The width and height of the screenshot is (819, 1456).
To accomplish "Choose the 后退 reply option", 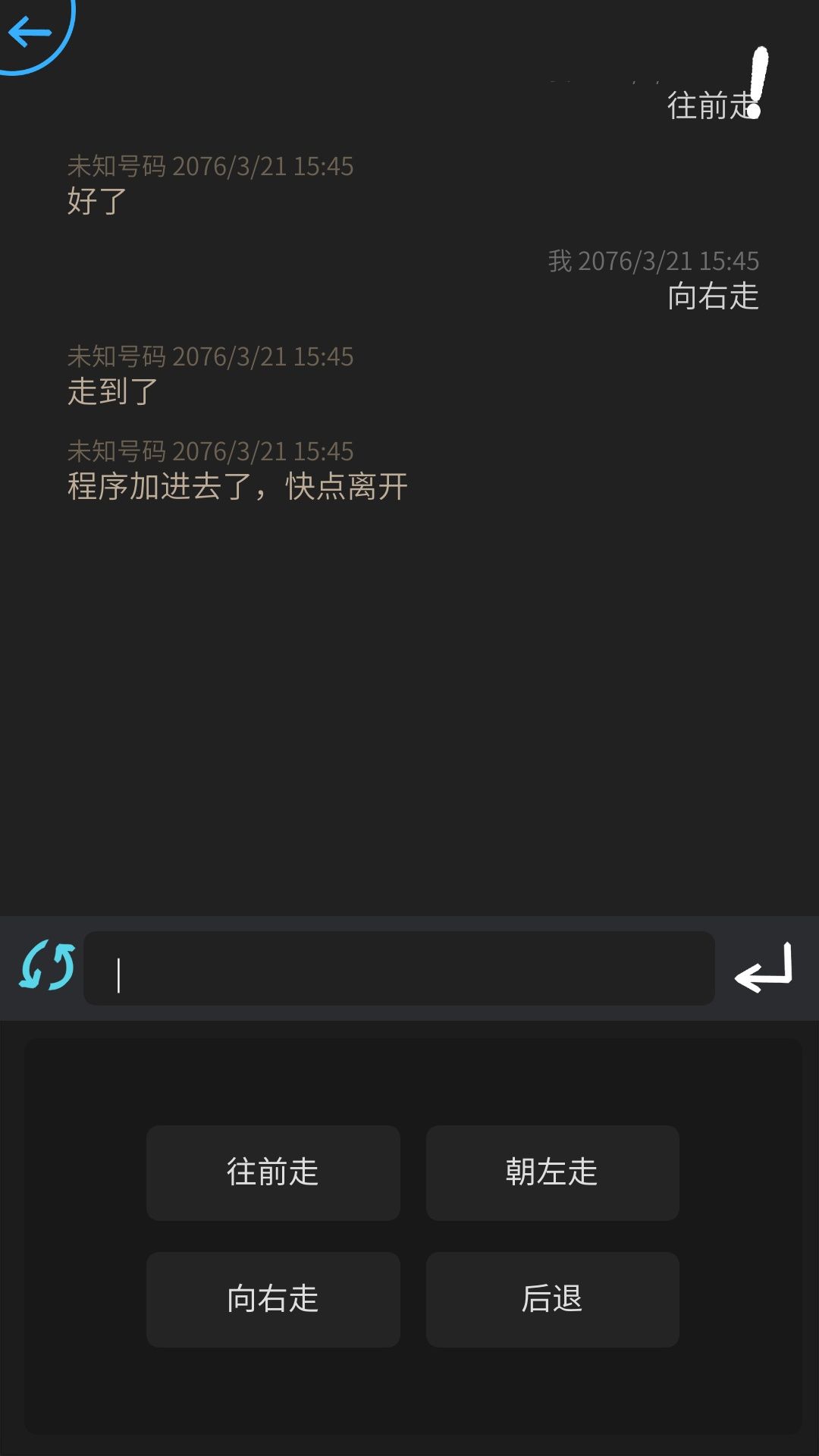I will click(x=553, y=1299).
